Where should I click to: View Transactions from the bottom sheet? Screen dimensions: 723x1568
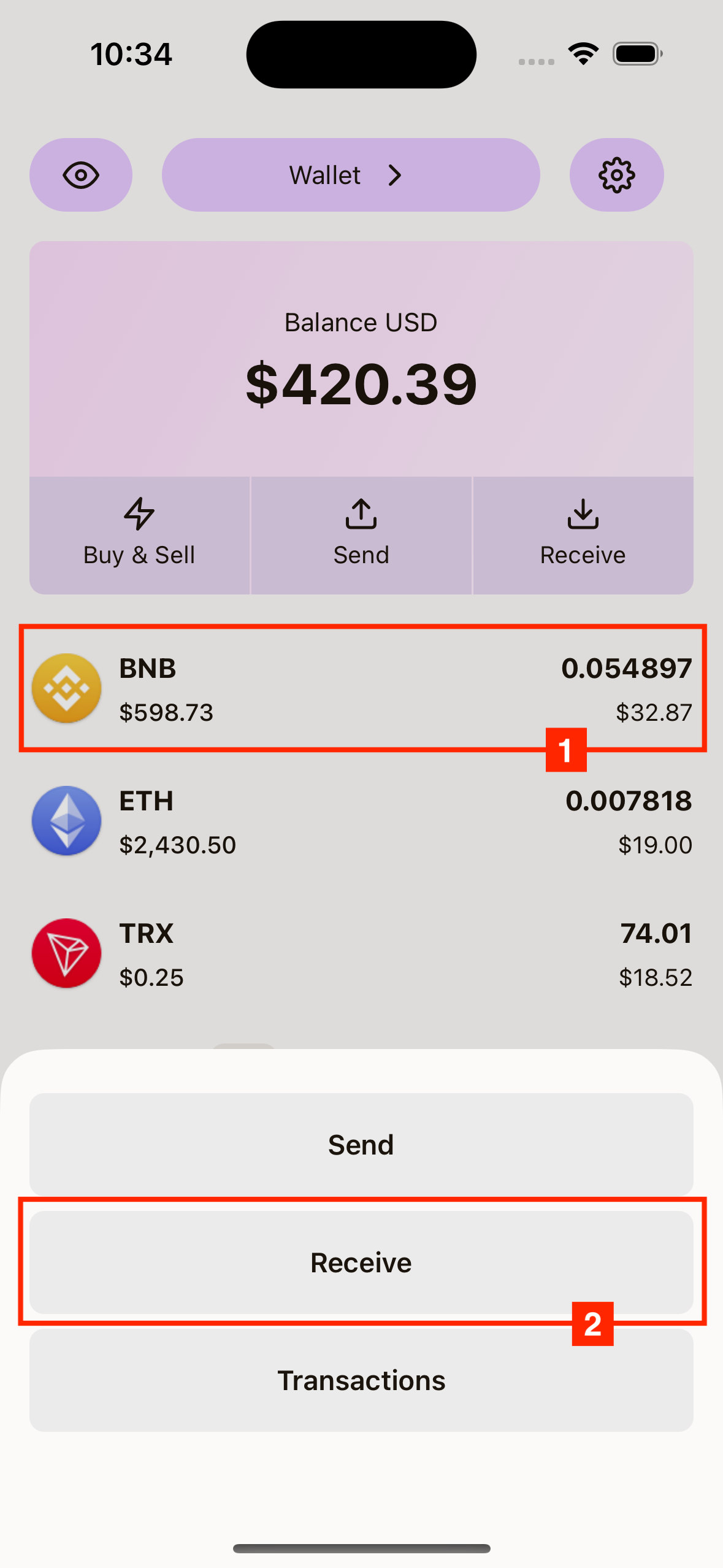(x=361, y=1380)
